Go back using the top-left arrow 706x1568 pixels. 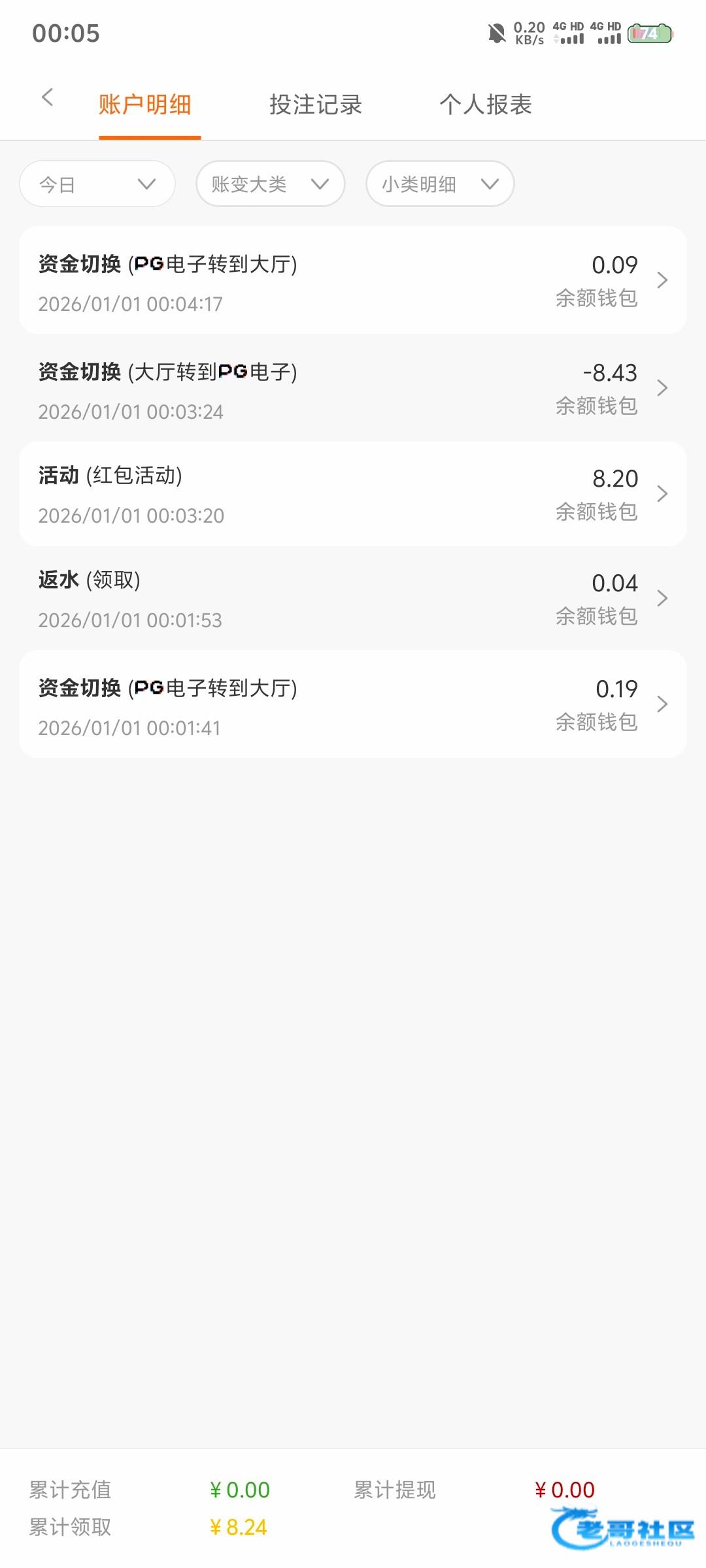pyautogui.click(x=47, y=98)
